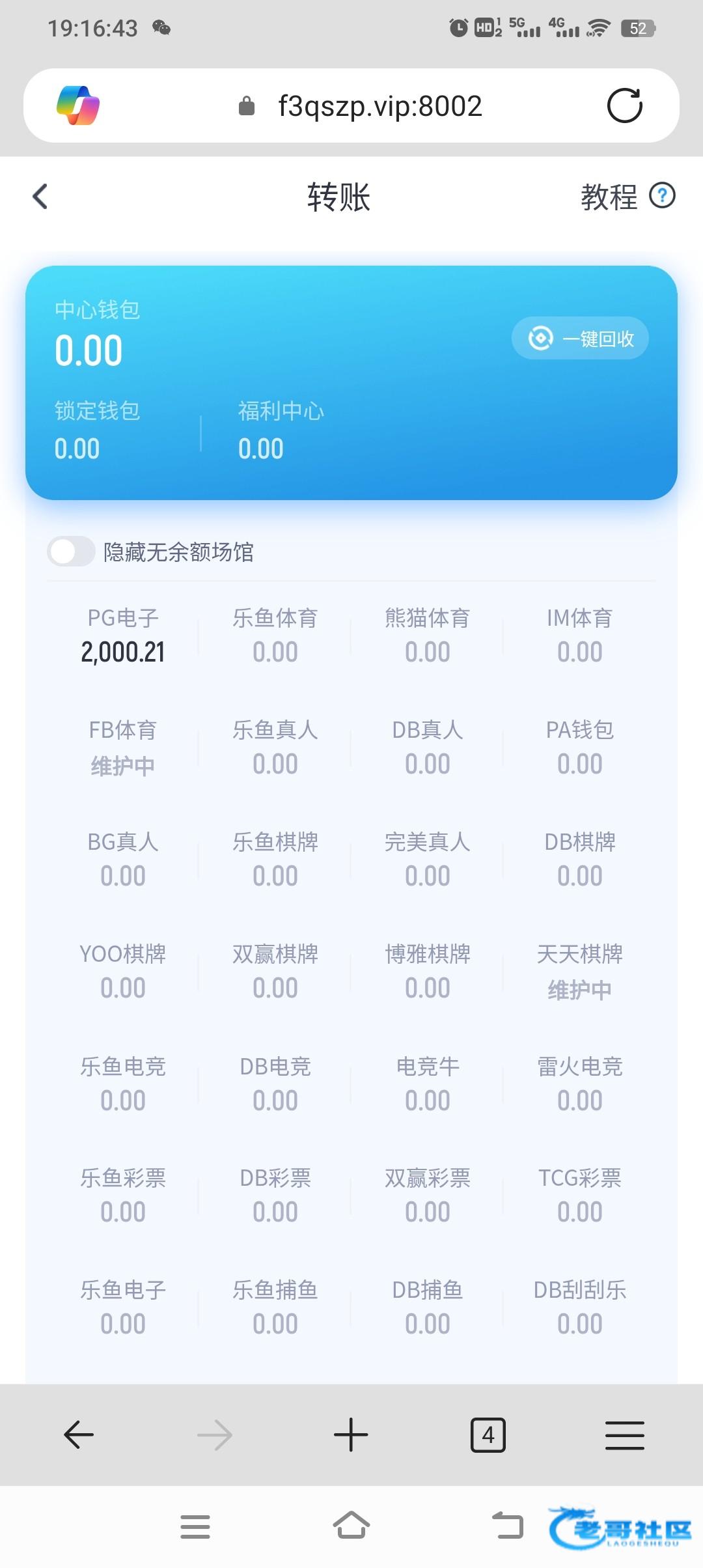This screenshot has height=1568, width=703.
Task: Tap the PA钱包 entry
Action: coord(580,748)
